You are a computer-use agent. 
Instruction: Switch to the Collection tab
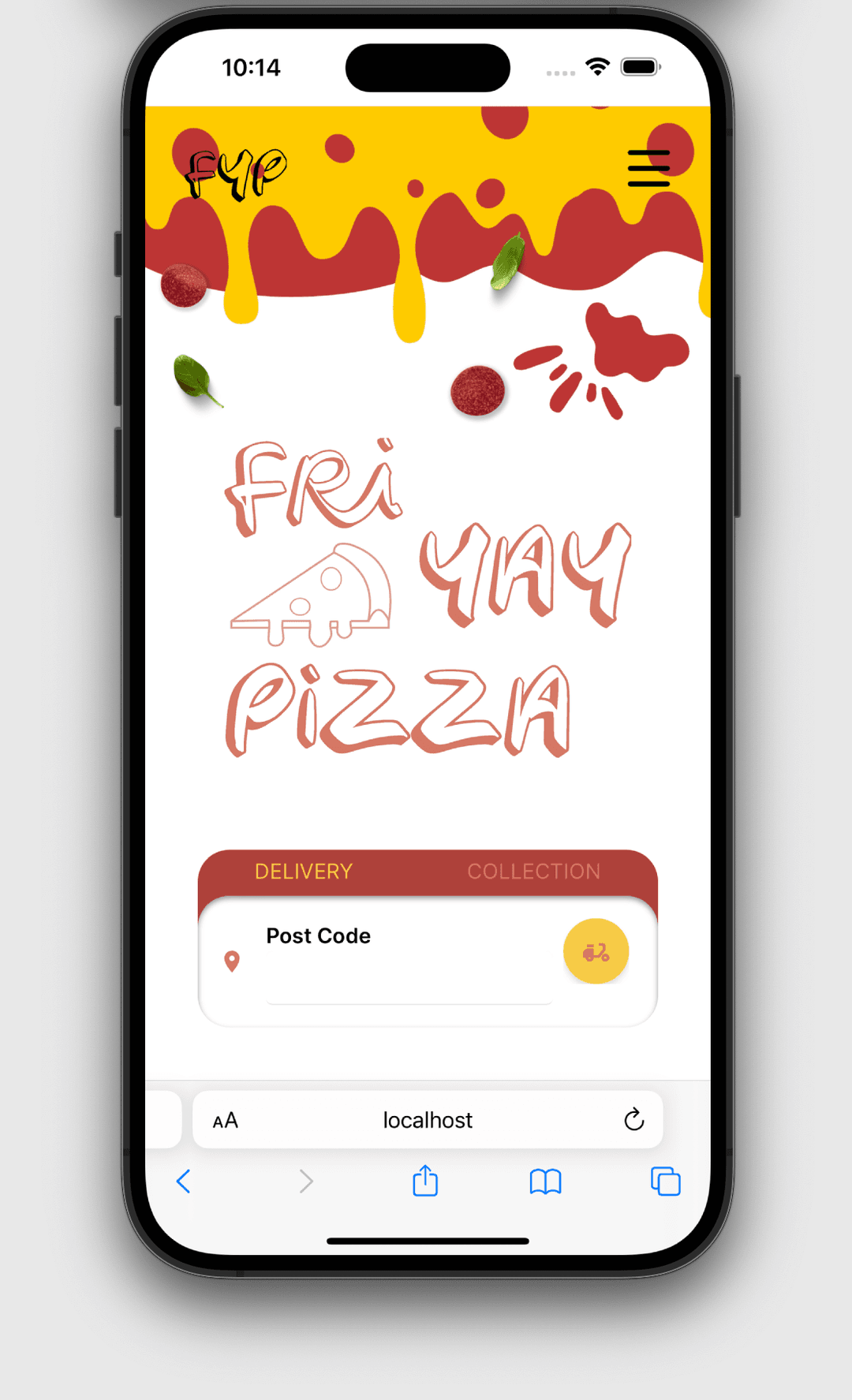[533, 872]
